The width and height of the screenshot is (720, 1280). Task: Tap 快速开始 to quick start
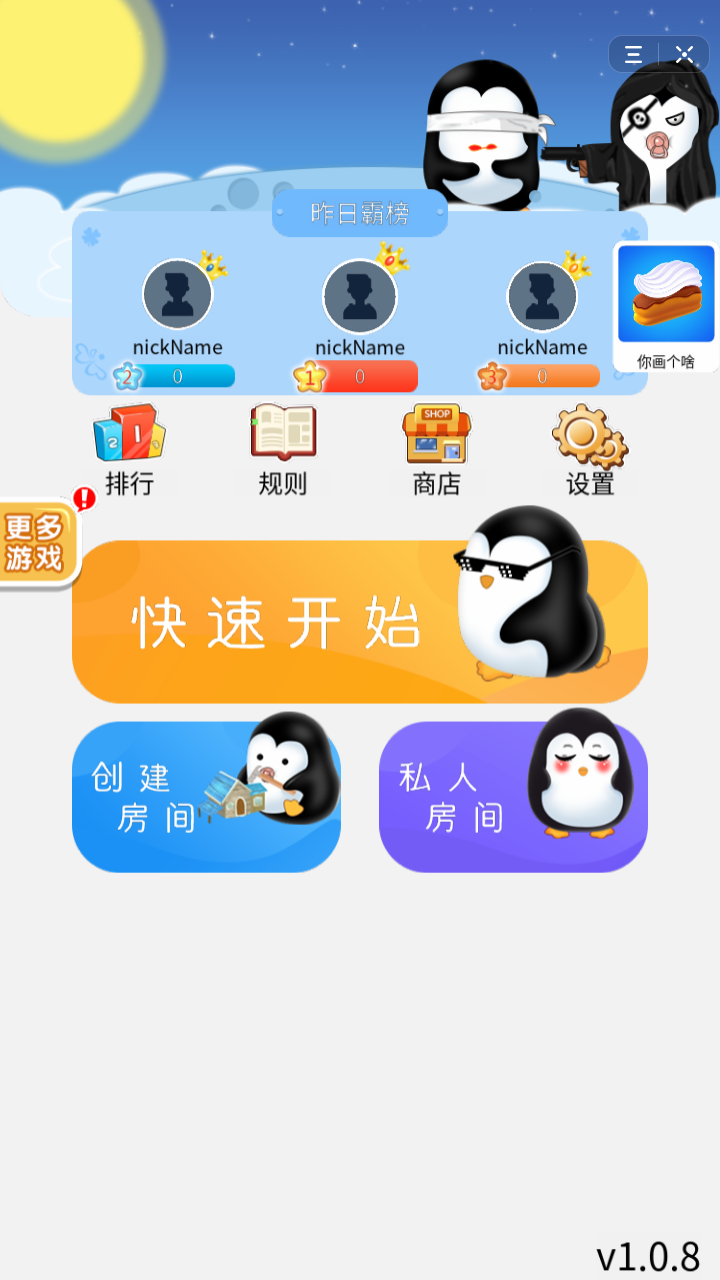359,622
